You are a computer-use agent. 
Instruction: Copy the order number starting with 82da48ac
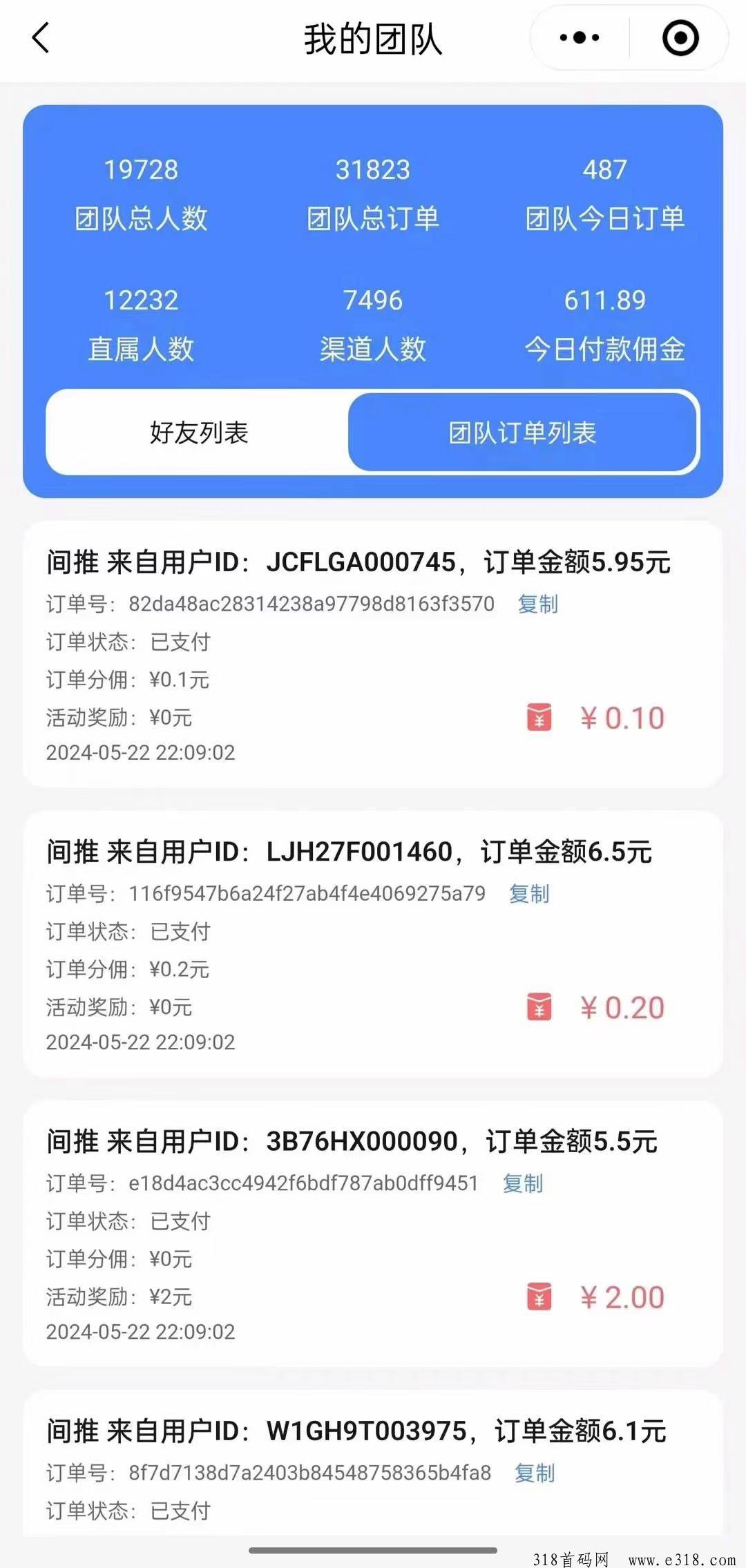538,604
